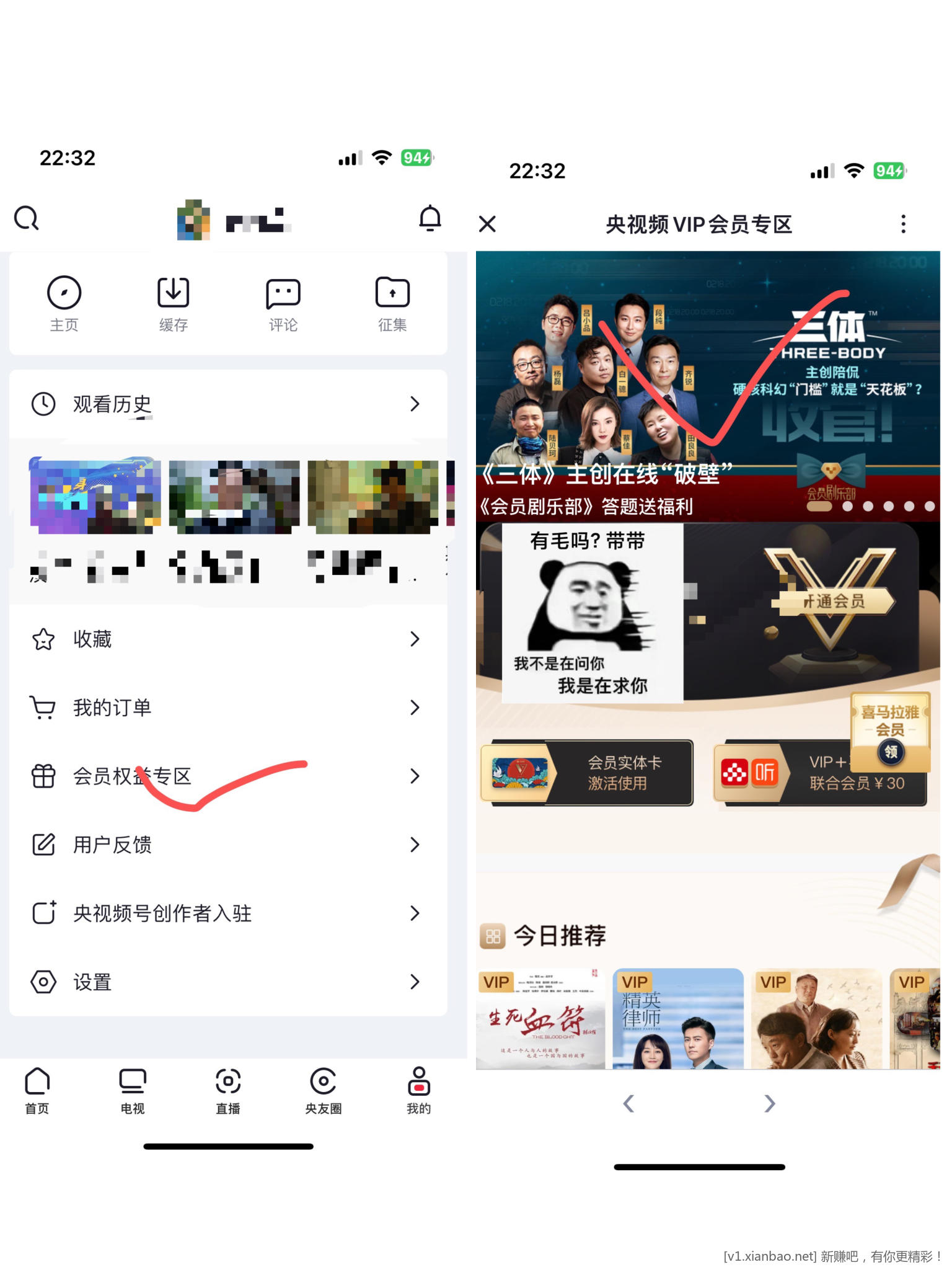Tap 会员实体卡 激活使用 button
This screenshot has height=1270, width=952.
click(588, 773)
